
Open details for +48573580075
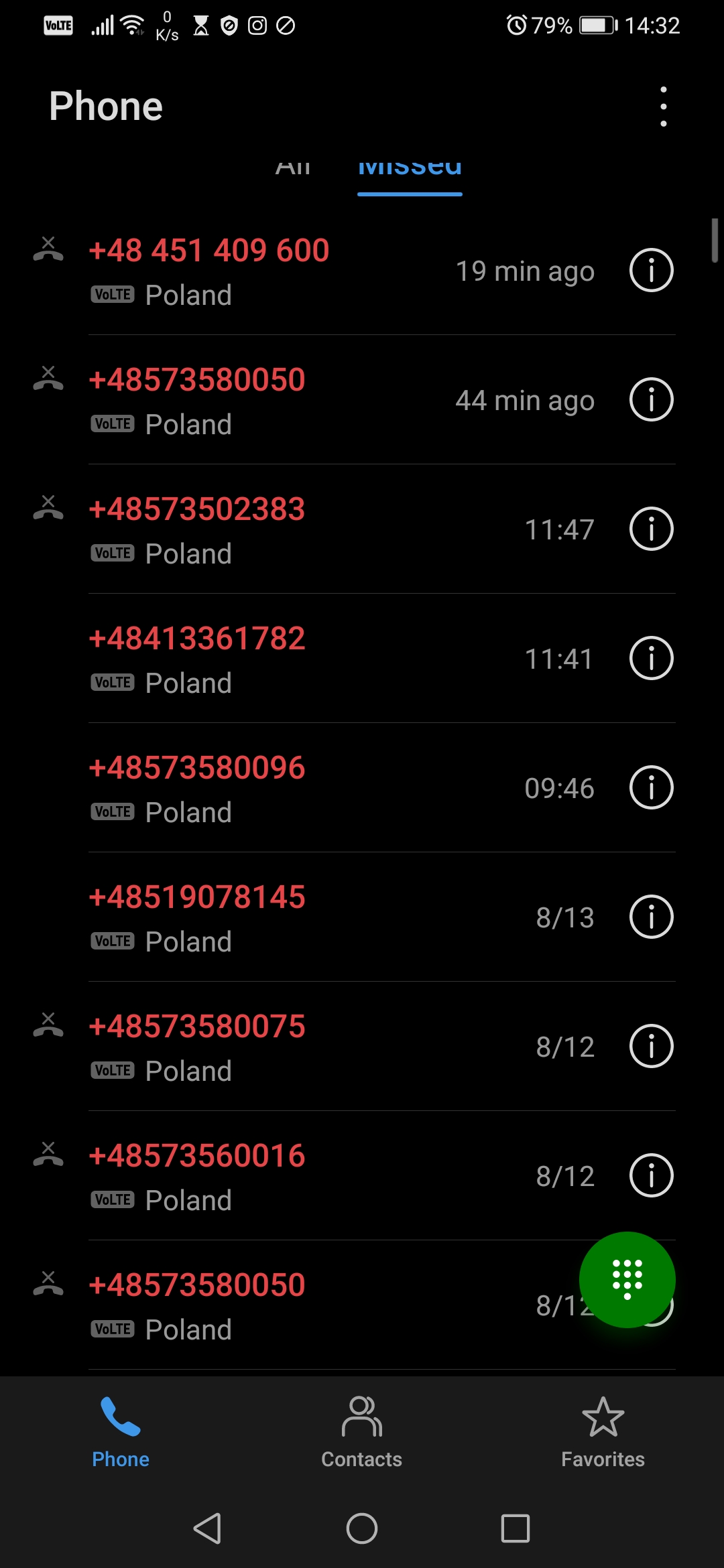(x=651, y=1047)
